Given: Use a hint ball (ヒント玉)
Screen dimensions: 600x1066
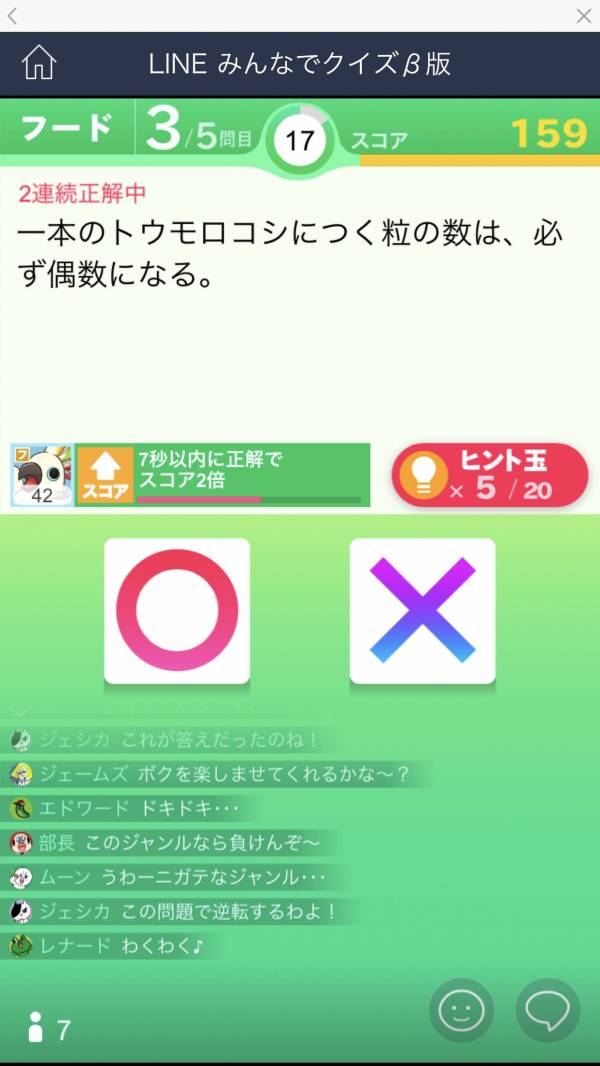Looking at the screenshot, I should pos(490,475).
